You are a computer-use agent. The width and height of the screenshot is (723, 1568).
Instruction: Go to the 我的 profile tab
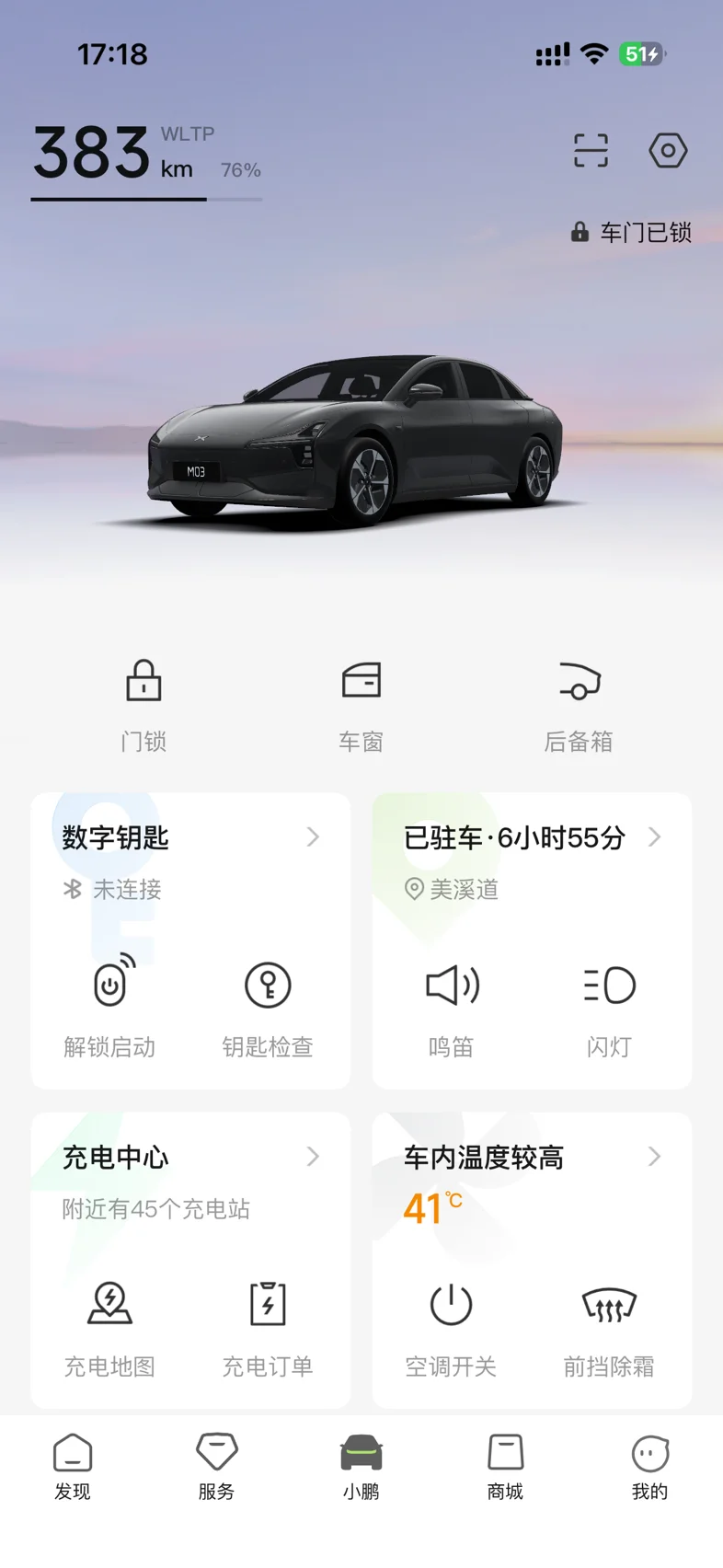click(649, 1467)
